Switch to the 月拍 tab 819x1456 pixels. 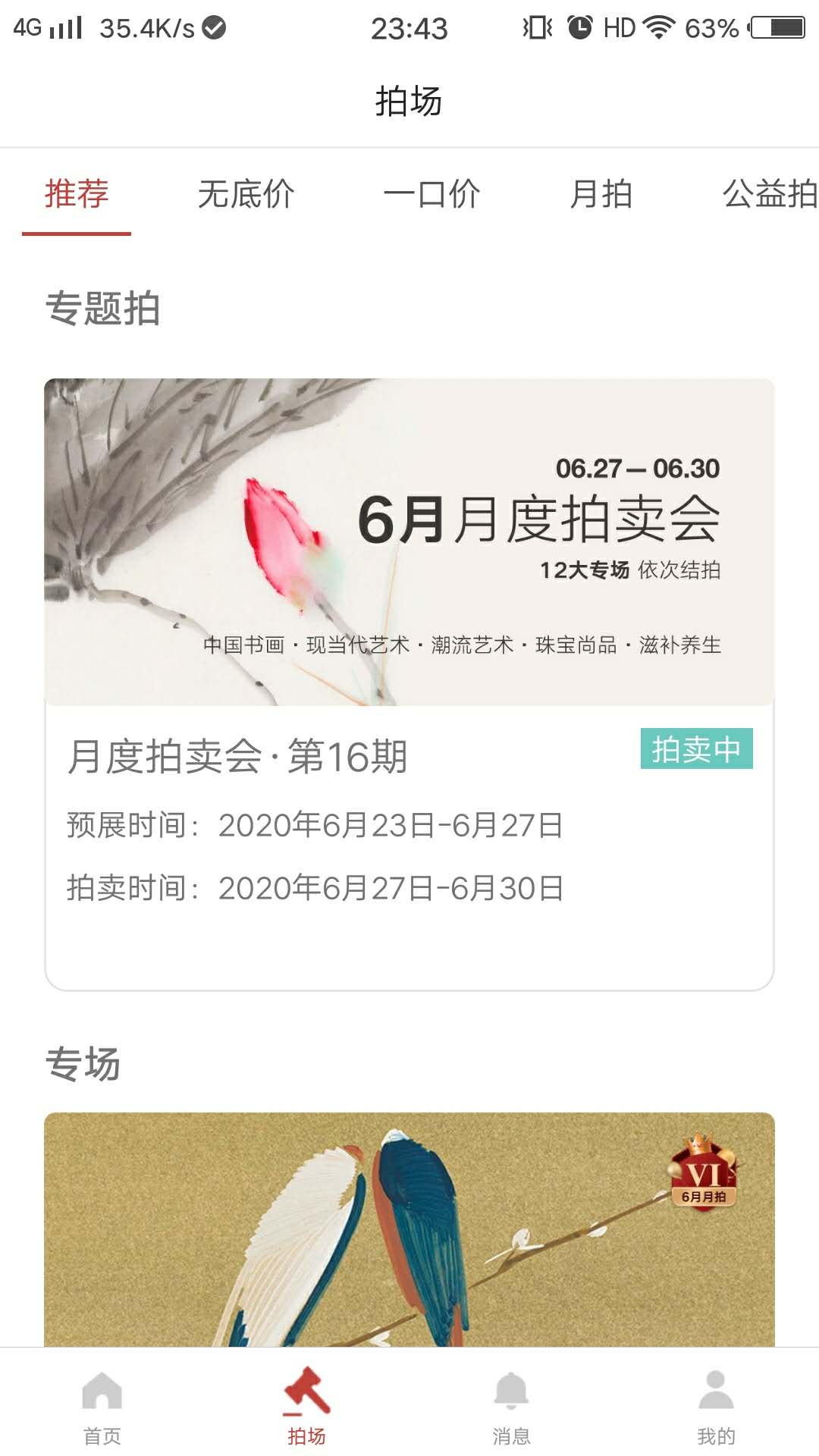[x=601, y=194]
